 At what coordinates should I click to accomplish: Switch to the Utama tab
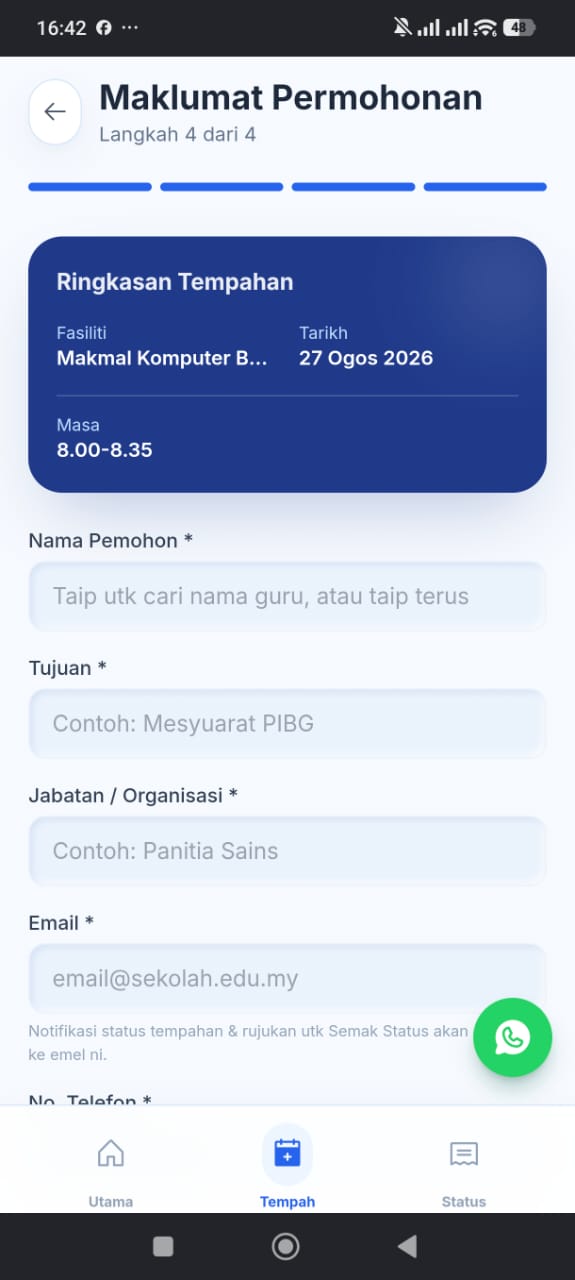110,1166
